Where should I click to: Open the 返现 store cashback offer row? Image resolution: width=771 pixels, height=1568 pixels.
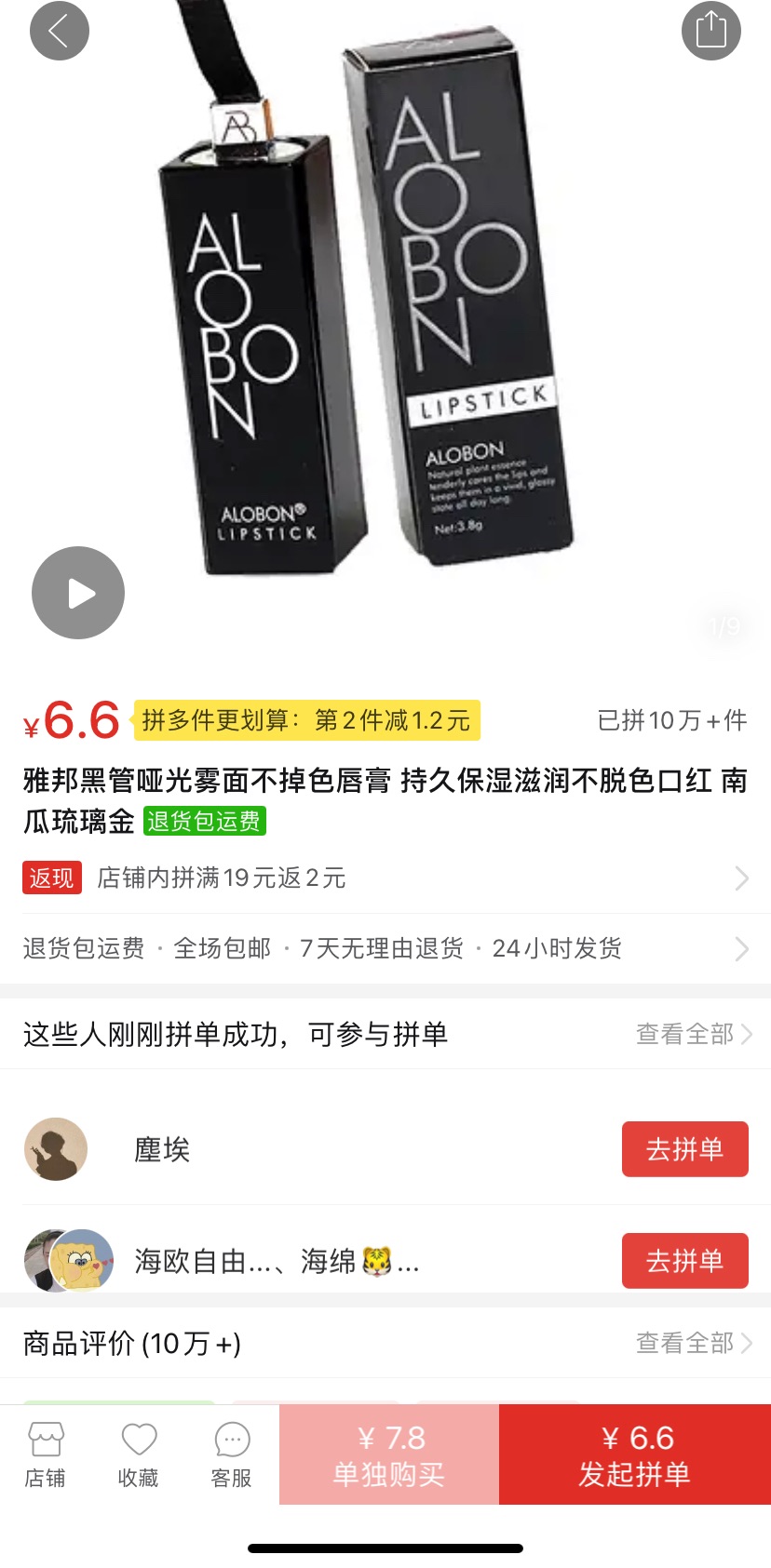click(385, 878)
